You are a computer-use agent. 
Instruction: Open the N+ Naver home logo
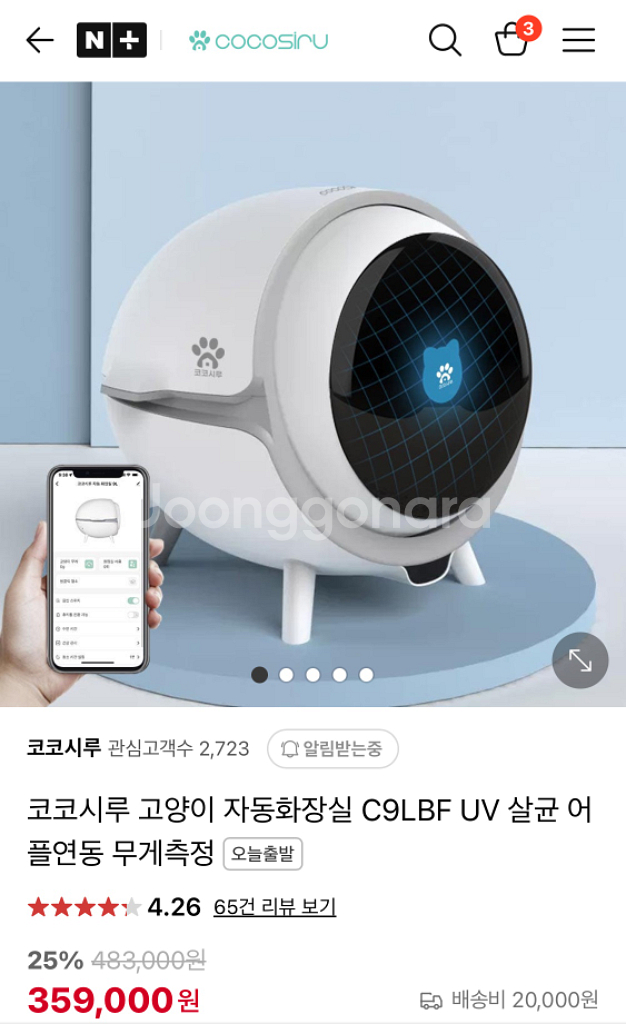coord(112,40)
